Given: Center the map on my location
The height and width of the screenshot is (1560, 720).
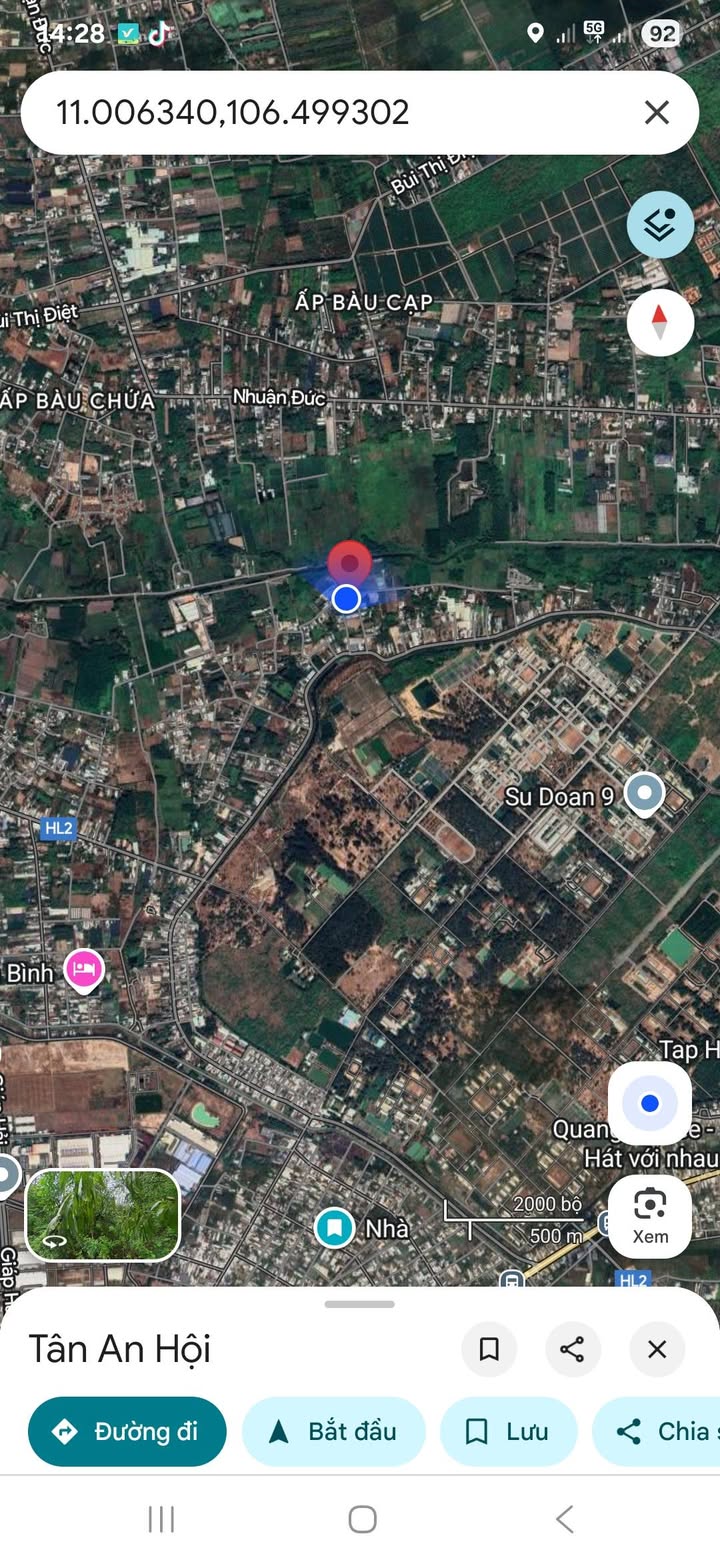Looking at the screenshot, I should pyautogui.click(x=650, y=1103).
